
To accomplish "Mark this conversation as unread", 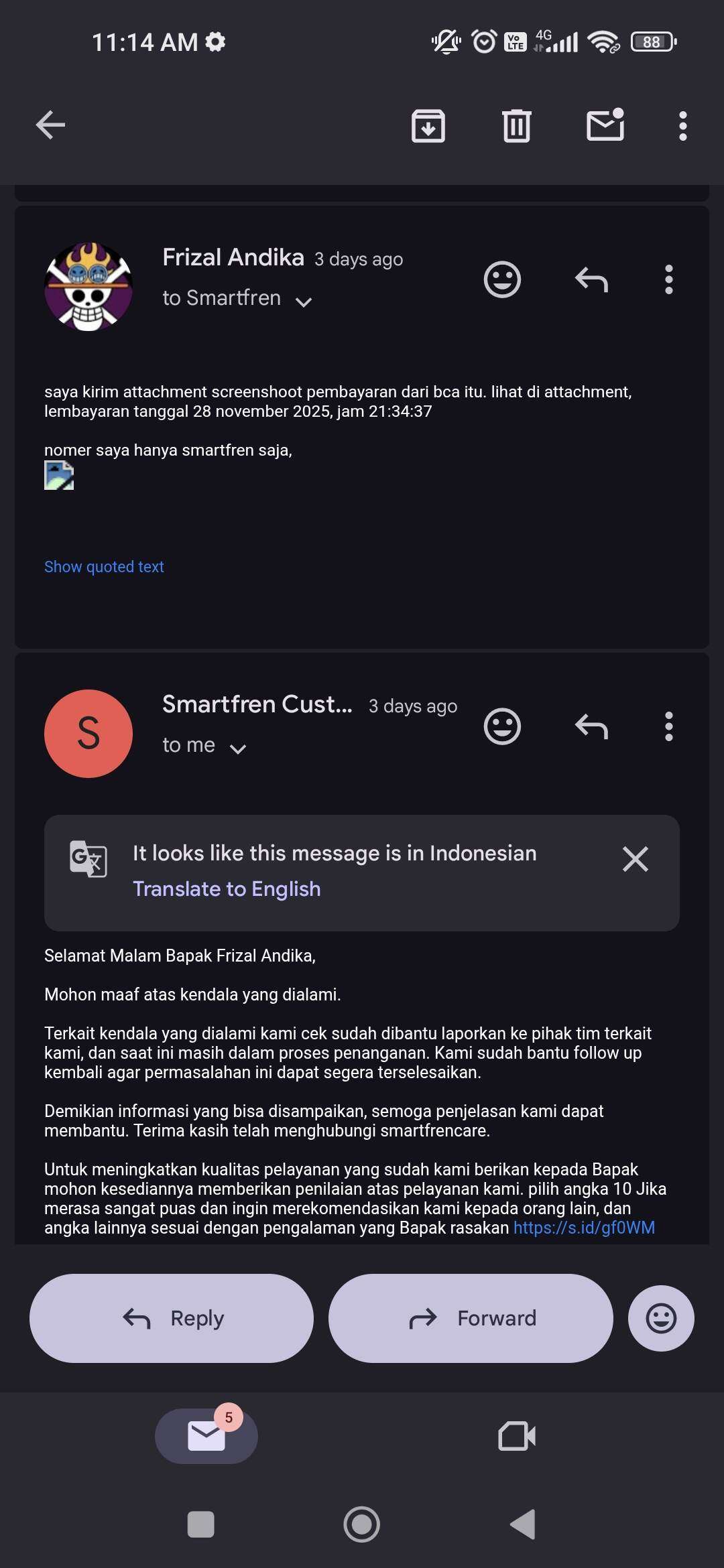I will [605, 125].
